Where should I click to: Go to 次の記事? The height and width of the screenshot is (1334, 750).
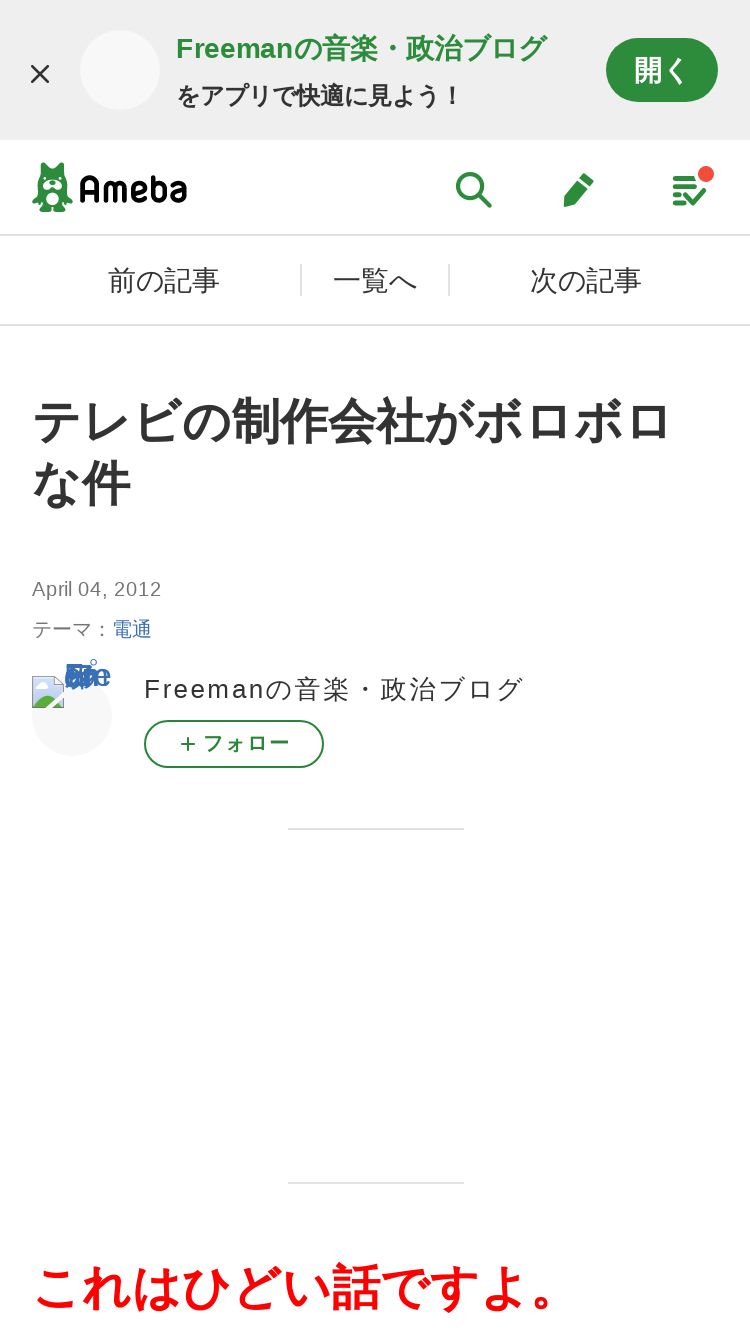pyautogui.click(x=585, y=281)
